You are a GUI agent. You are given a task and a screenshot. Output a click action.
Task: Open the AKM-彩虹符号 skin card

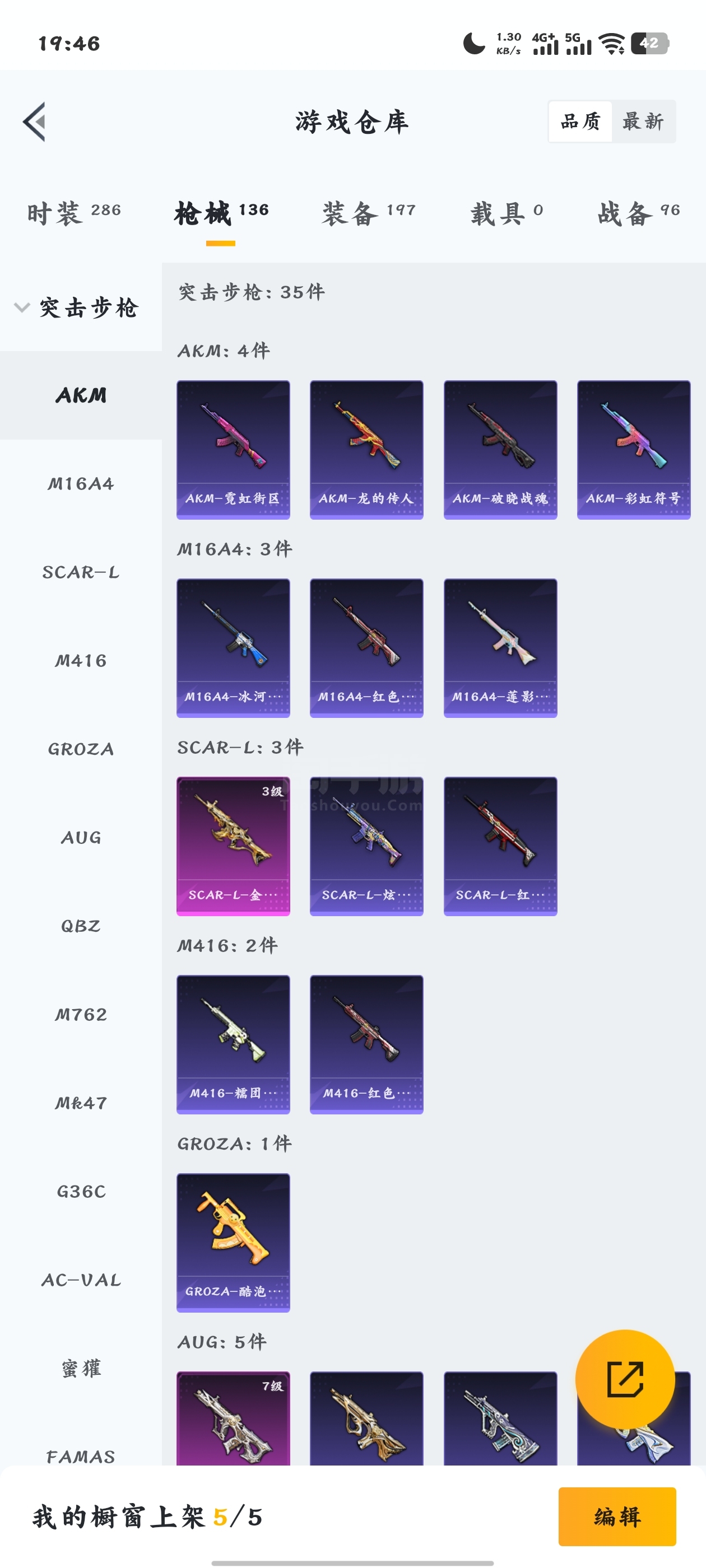click(634, 450)
